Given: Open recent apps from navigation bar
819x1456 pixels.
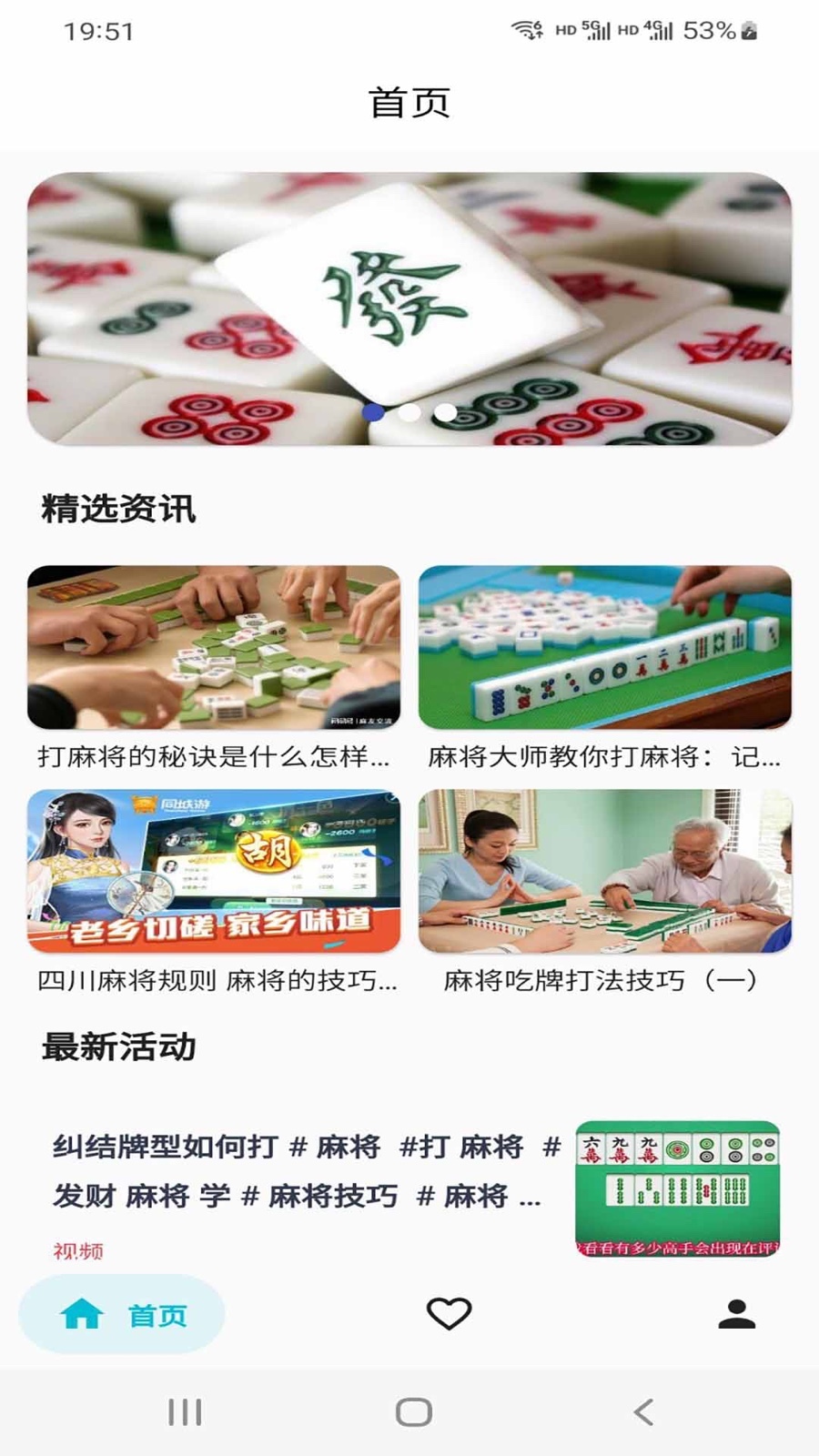Looking at the screenshot, I should tap(185, 1412).
